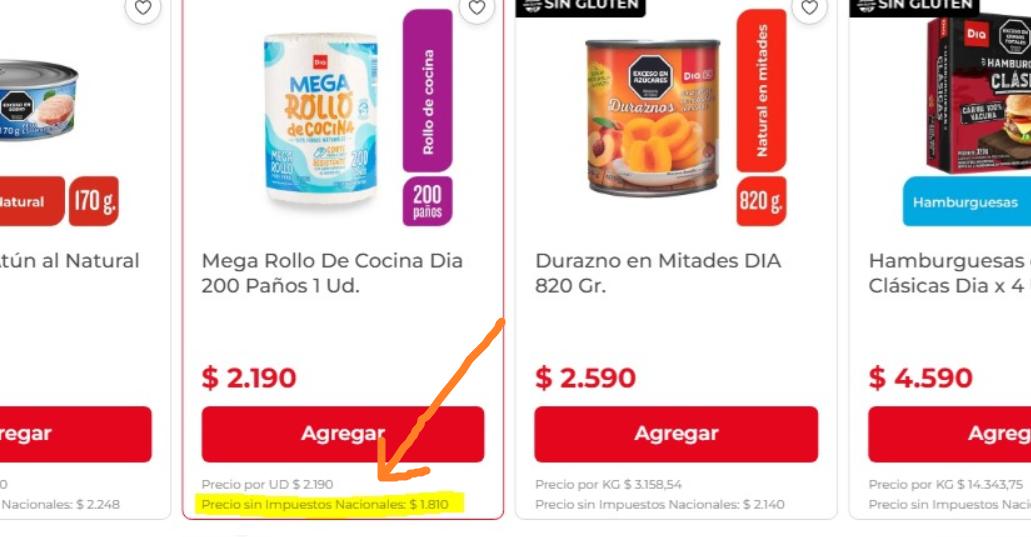1031x537 pixels.
Task: Add Durazno en Mitades DIA to cart
Action: [x=676, y=433]
